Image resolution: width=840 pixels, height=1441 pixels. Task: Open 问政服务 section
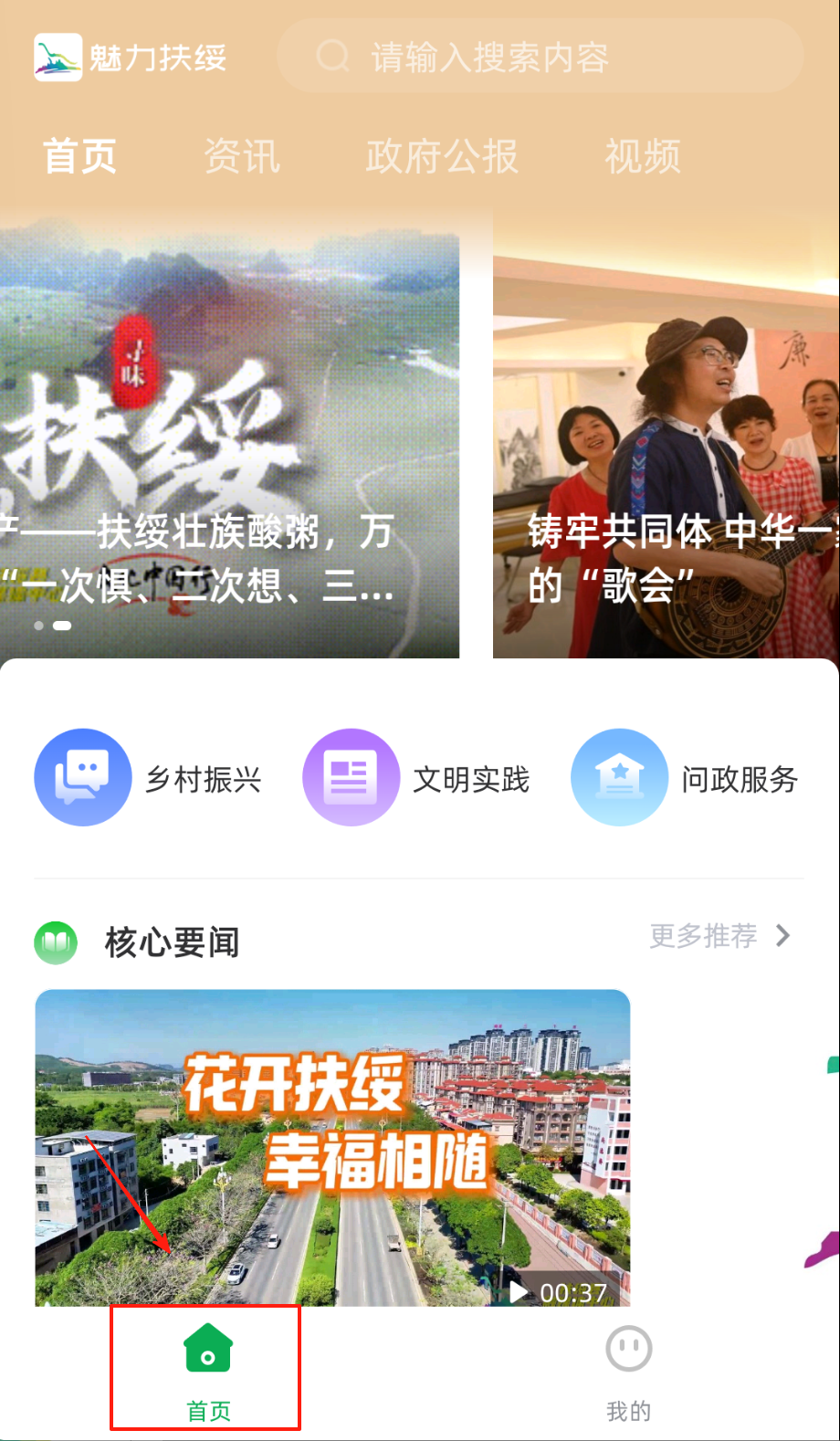(686, 778)
